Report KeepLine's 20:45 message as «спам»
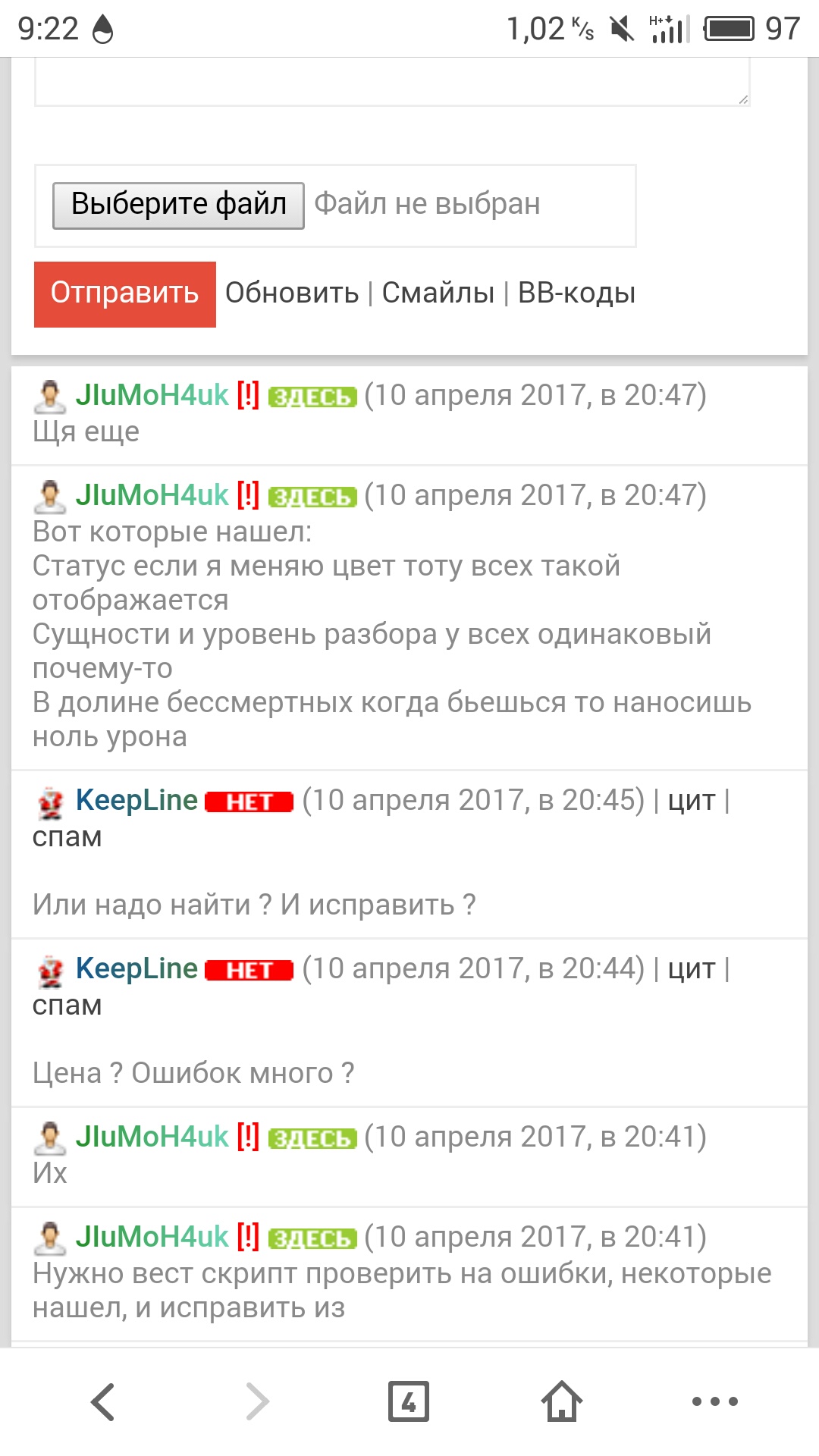 (67, 837)
